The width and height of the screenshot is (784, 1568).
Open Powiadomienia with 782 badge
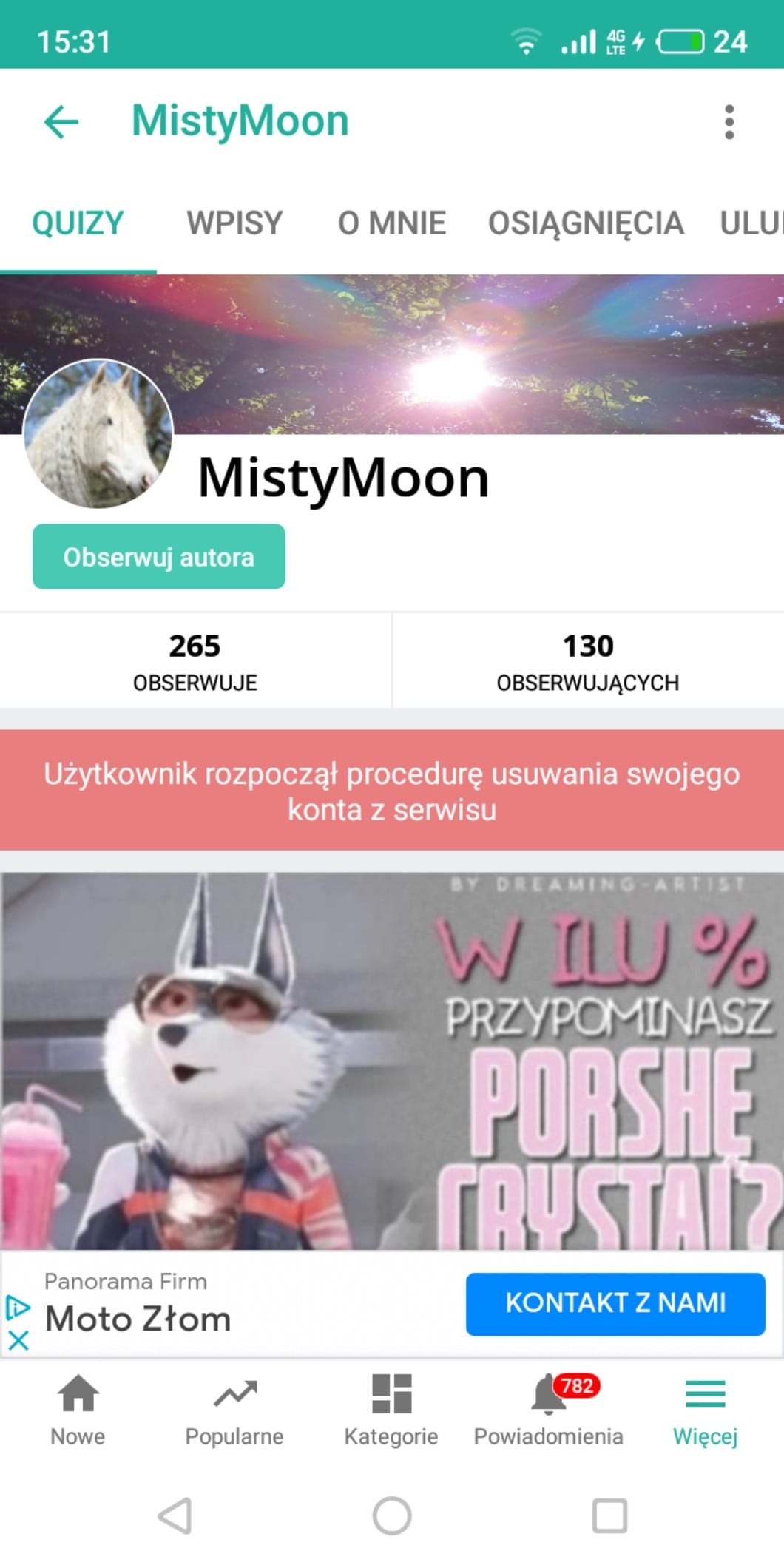point(549,1410)
